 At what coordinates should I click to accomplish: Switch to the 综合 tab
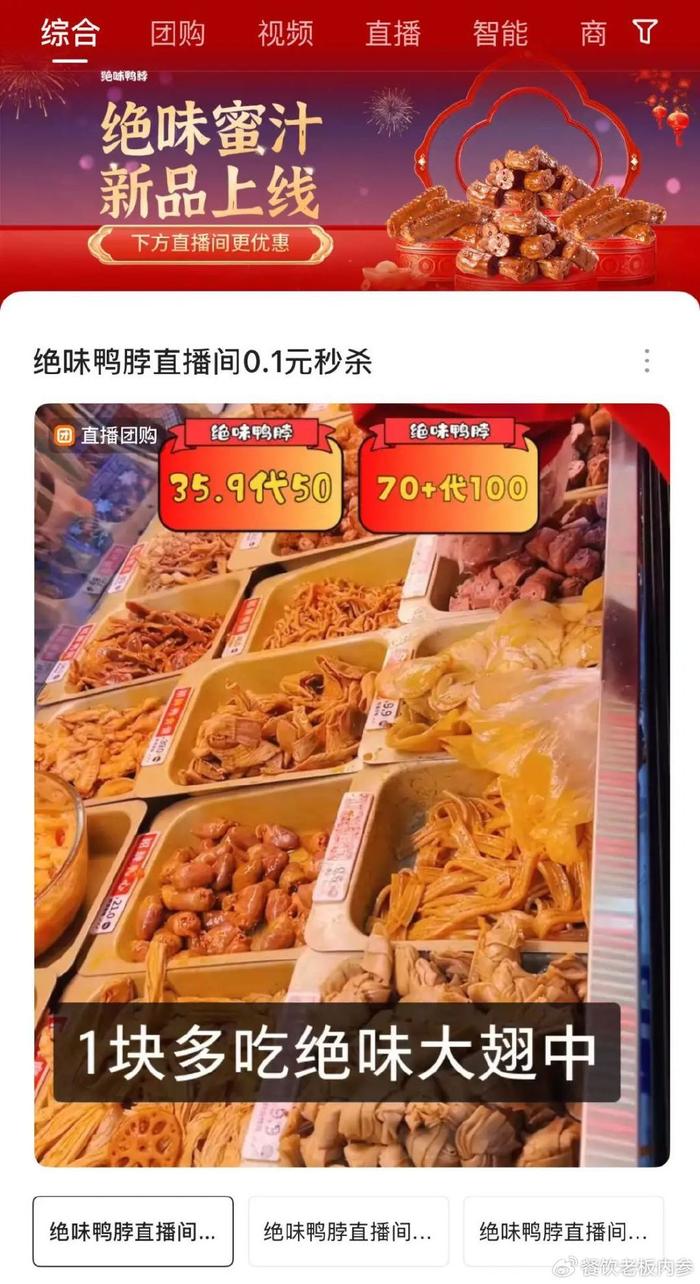point(70,33)
